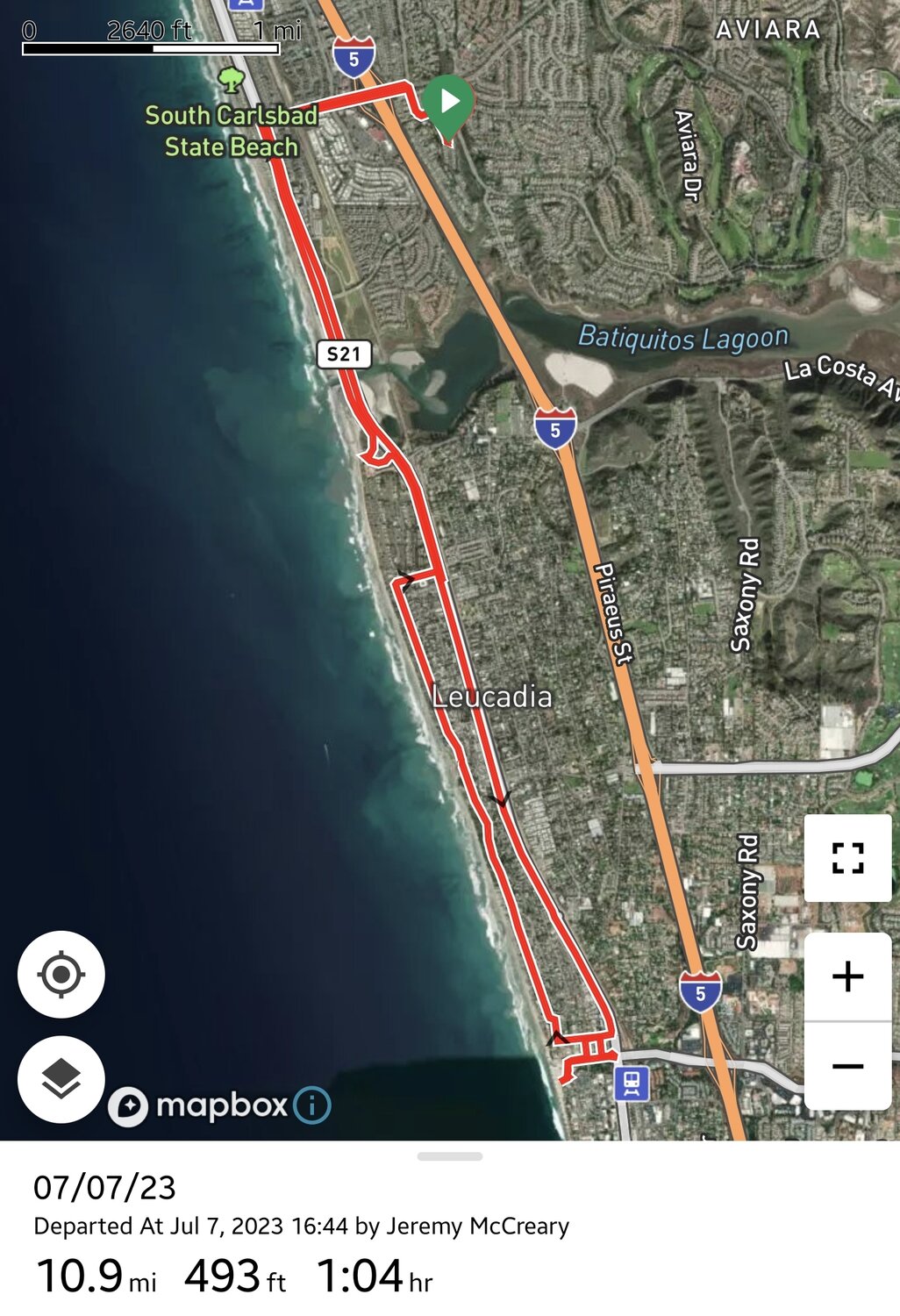This screenshot has width=900, height=1316.
Task: Open the Mapbox attribution info icon
Action: pos(312,1106)
